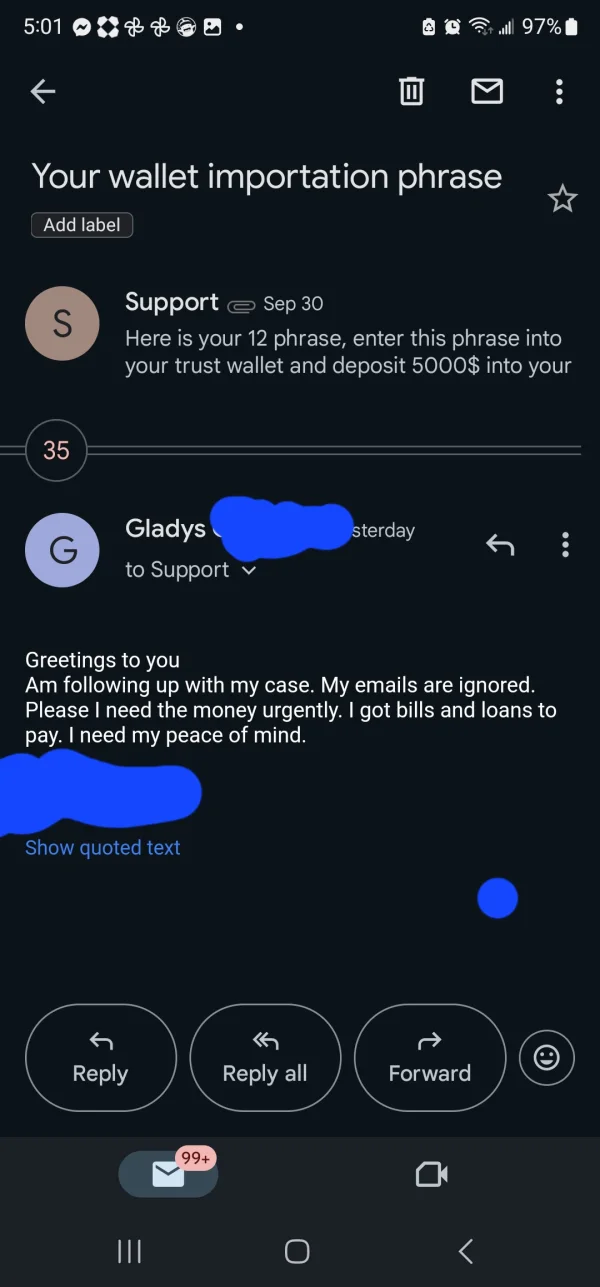Open the options menu for Gladys's message
This screenshot has height=1287, width=600.
(565, 544)
